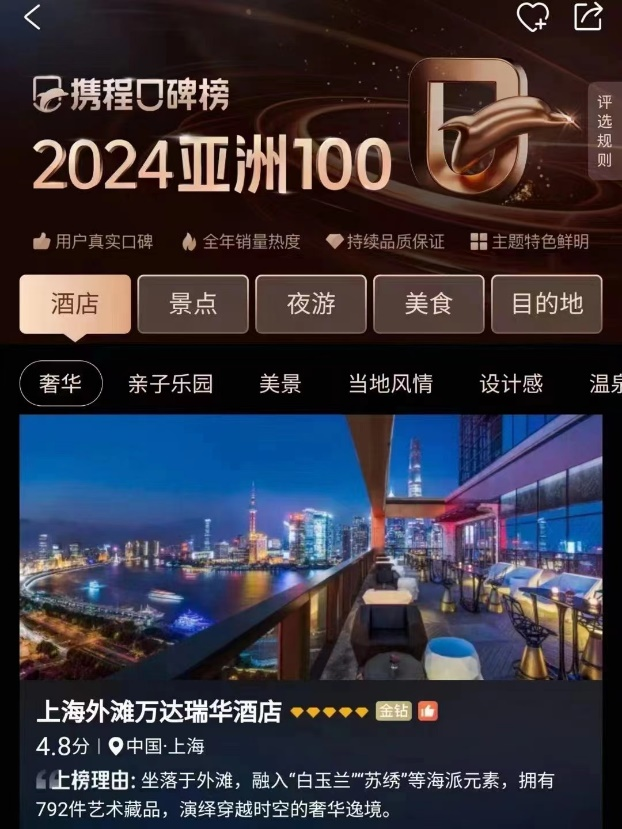Show the 目的地 tab

point(547,304)
